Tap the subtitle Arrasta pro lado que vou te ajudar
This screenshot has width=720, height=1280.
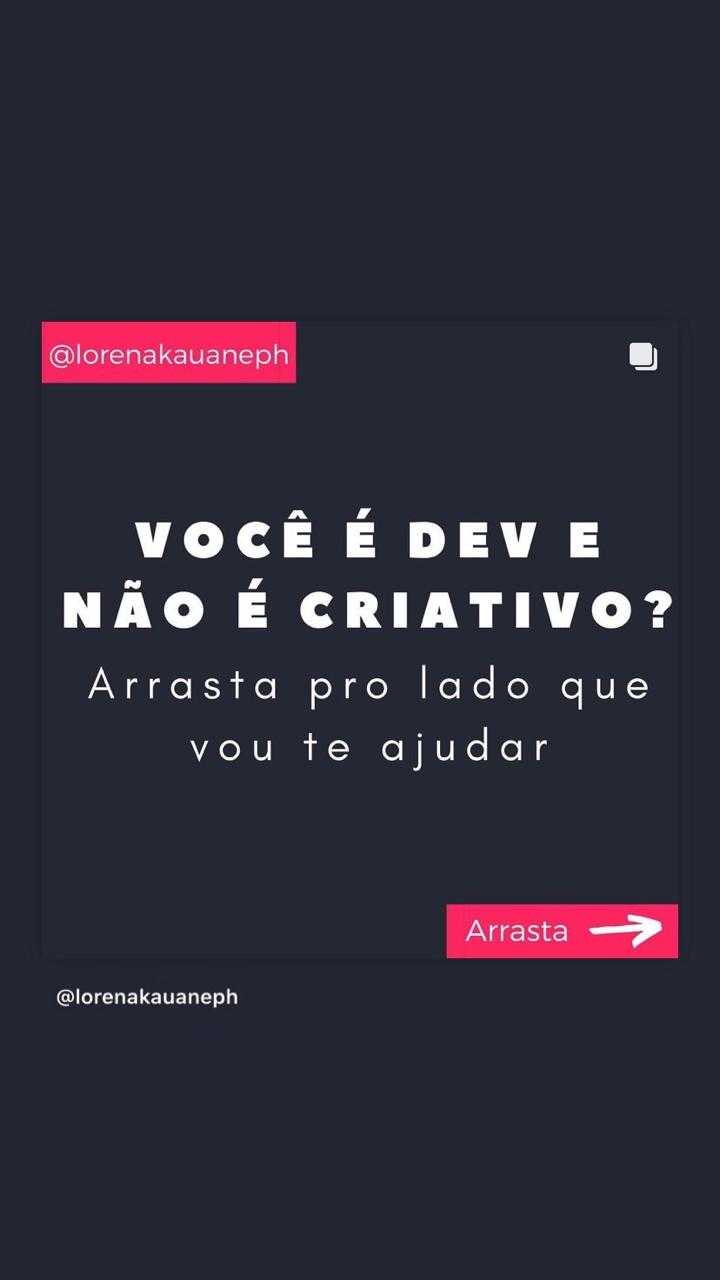[370, 713]
